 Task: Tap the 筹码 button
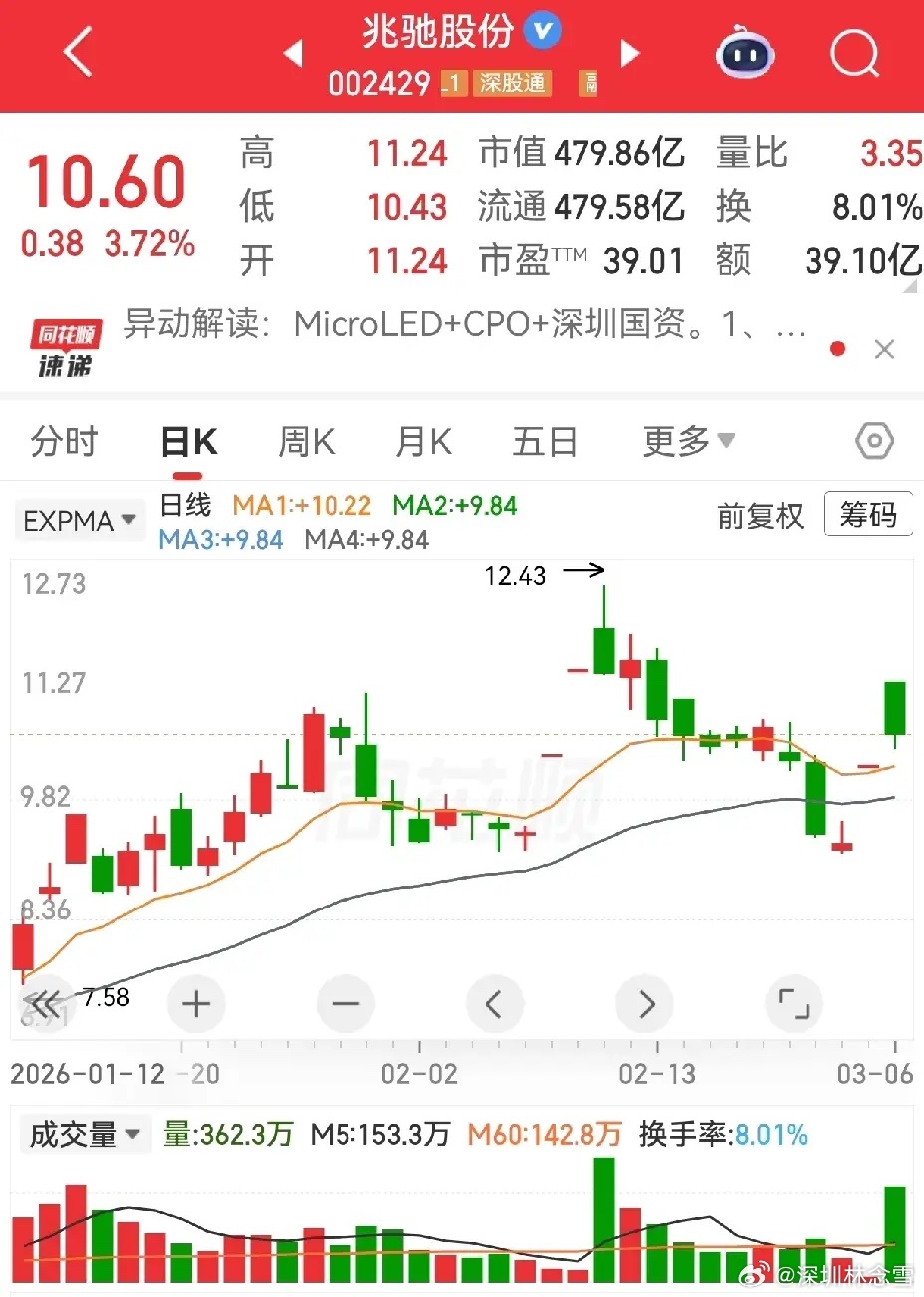(868, 515)
